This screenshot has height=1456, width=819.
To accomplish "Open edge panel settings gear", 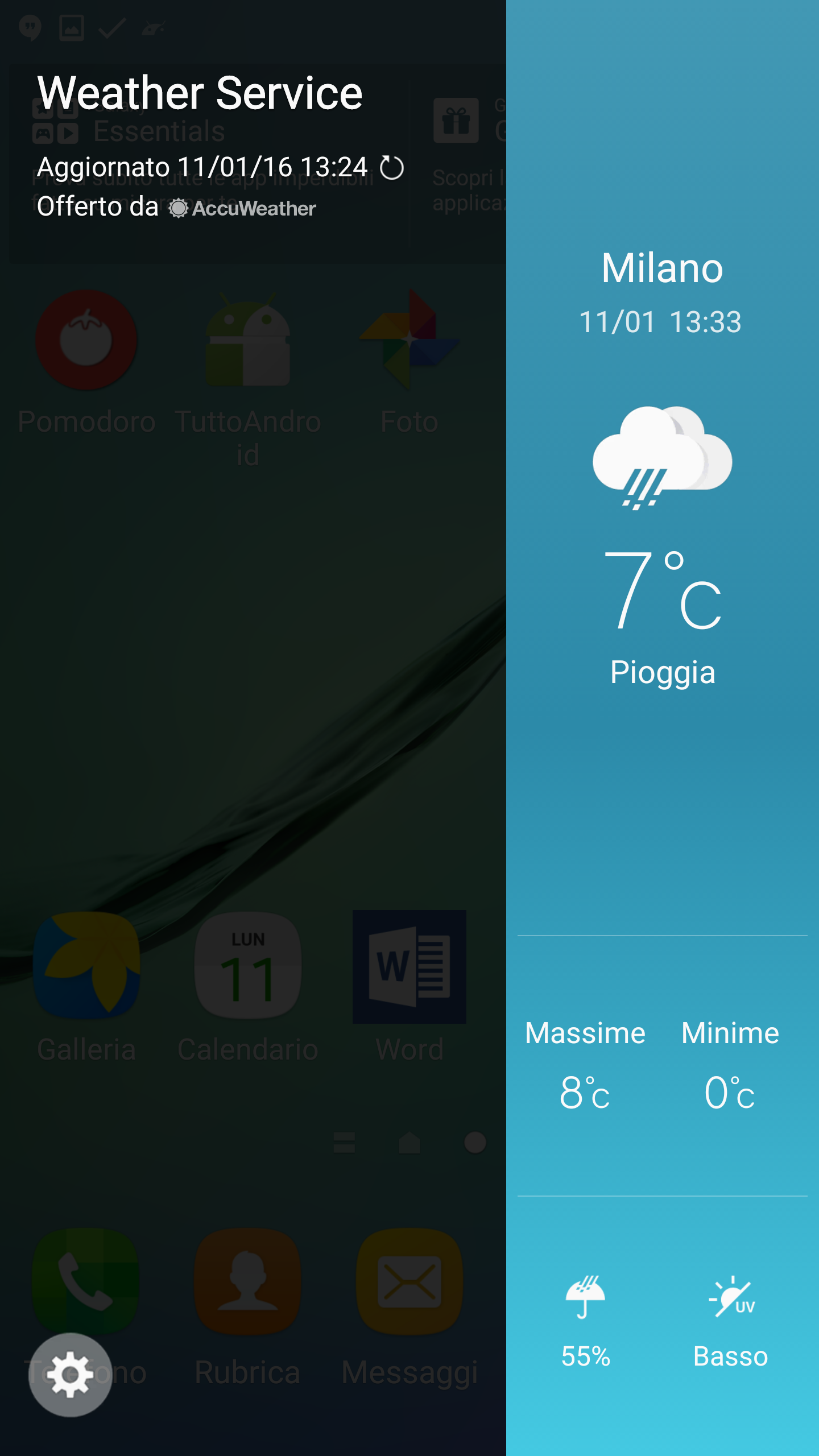I will (70, 1375).
